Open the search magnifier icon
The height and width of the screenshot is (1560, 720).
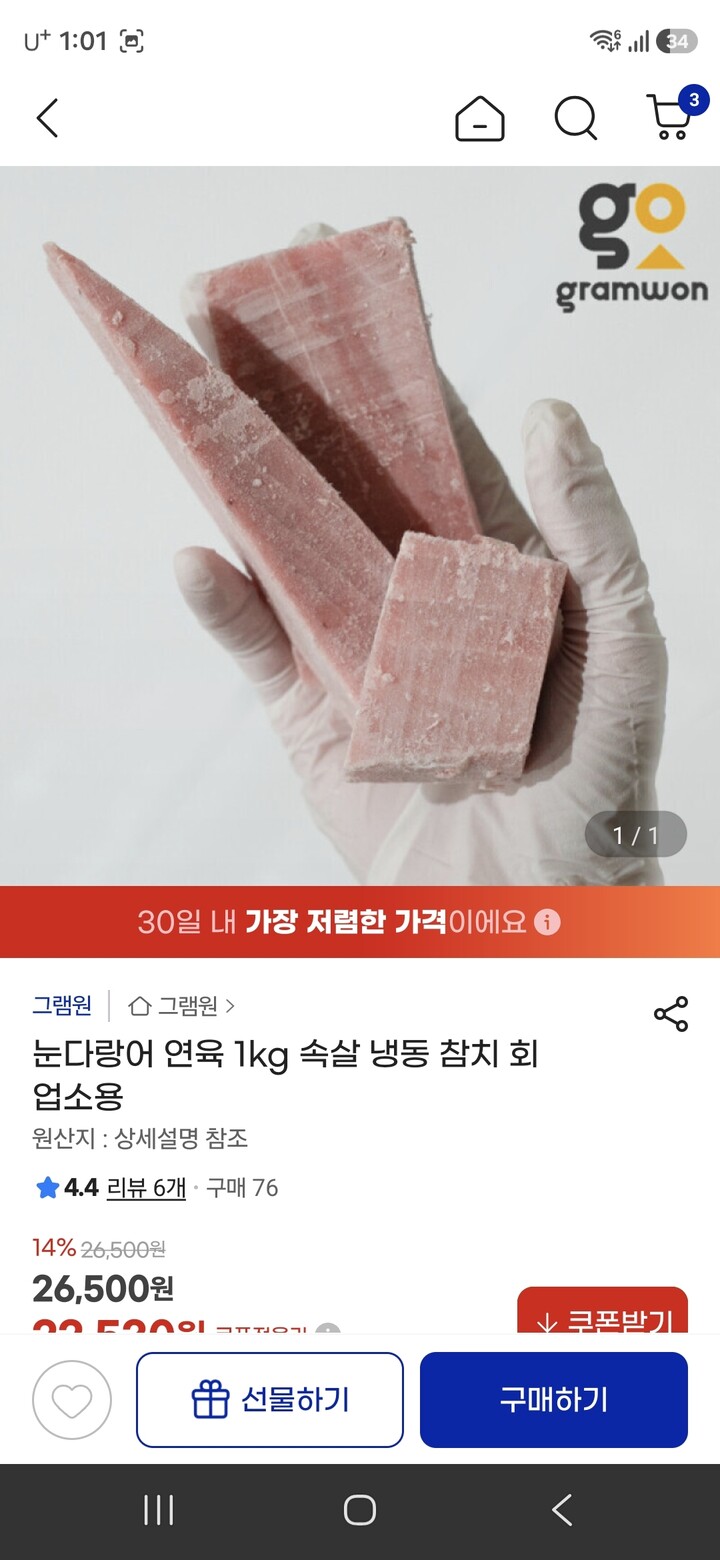pyautogui.click(x=576, y=119)
